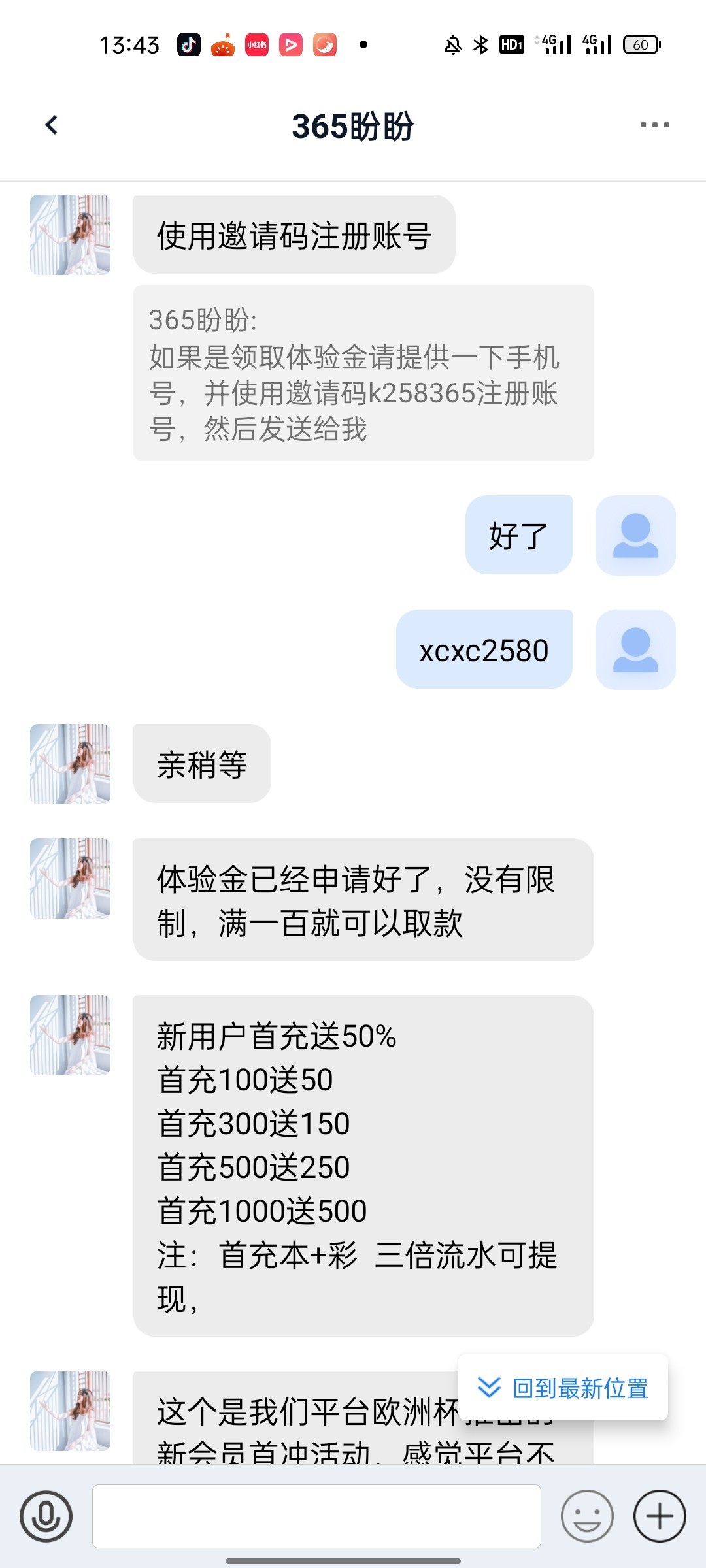Focus the message text field

(x=316, y=1516)
